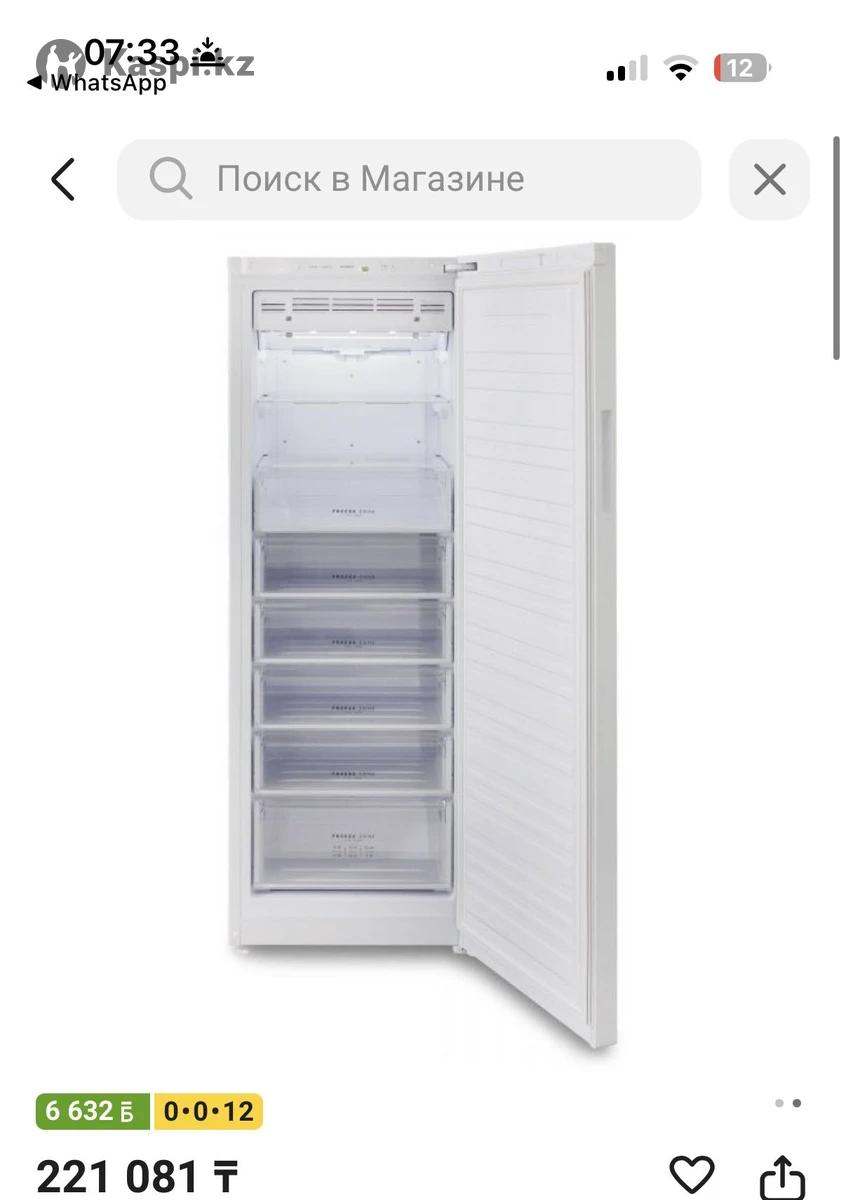This screenshot has width=846, height=1200.
Task: Share this product listing
Action: pos(783,1176)
